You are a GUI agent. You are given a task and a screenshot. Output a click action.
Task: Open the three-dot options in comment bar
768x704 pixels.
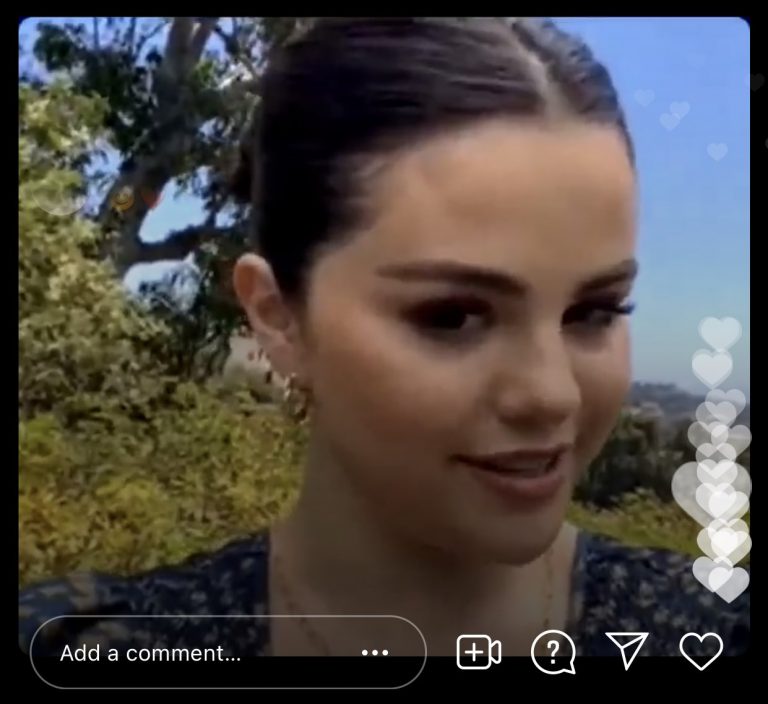(x=375, y=653)
